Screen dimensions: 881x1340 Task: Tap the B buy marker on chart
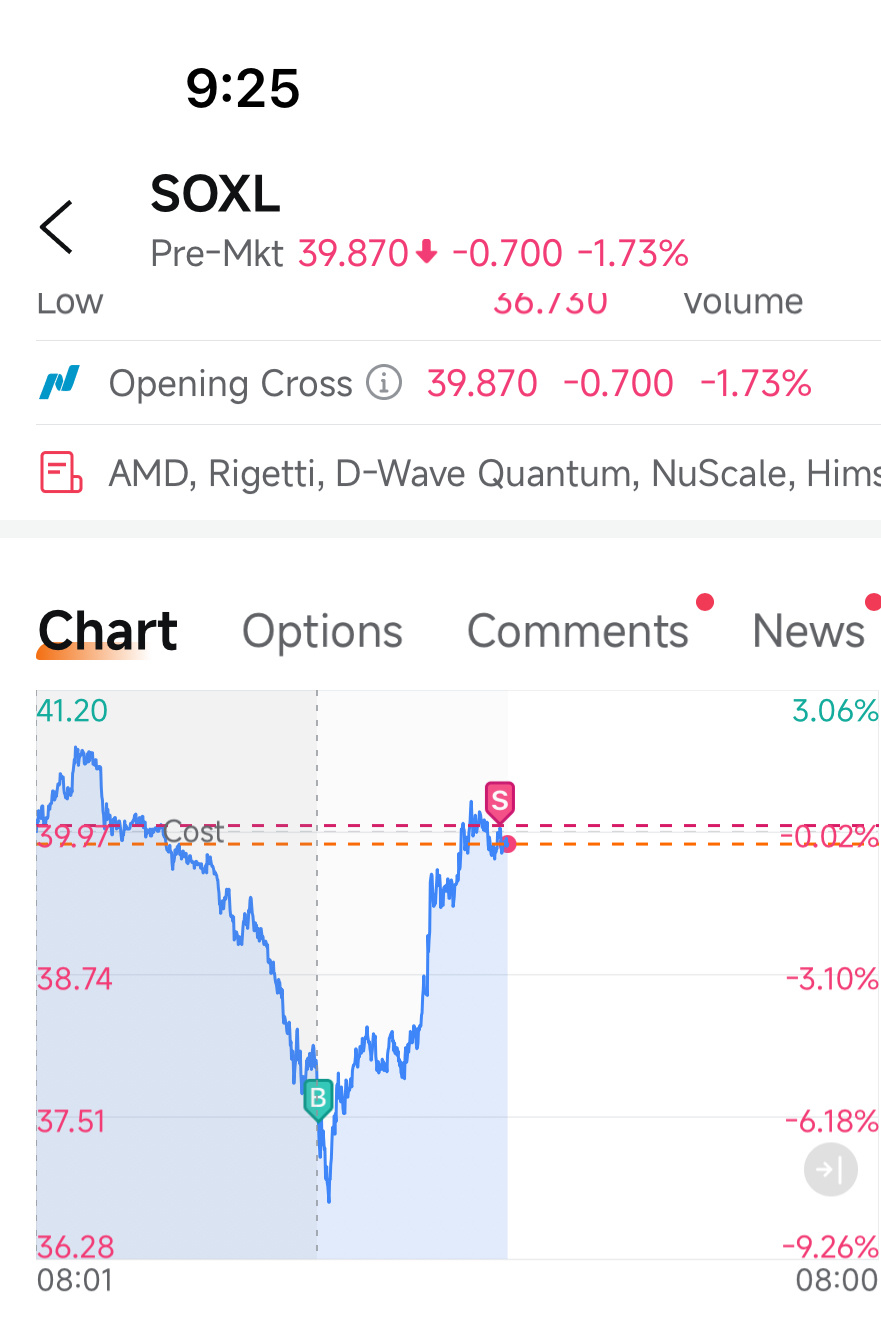click(x=318, y=1100)
